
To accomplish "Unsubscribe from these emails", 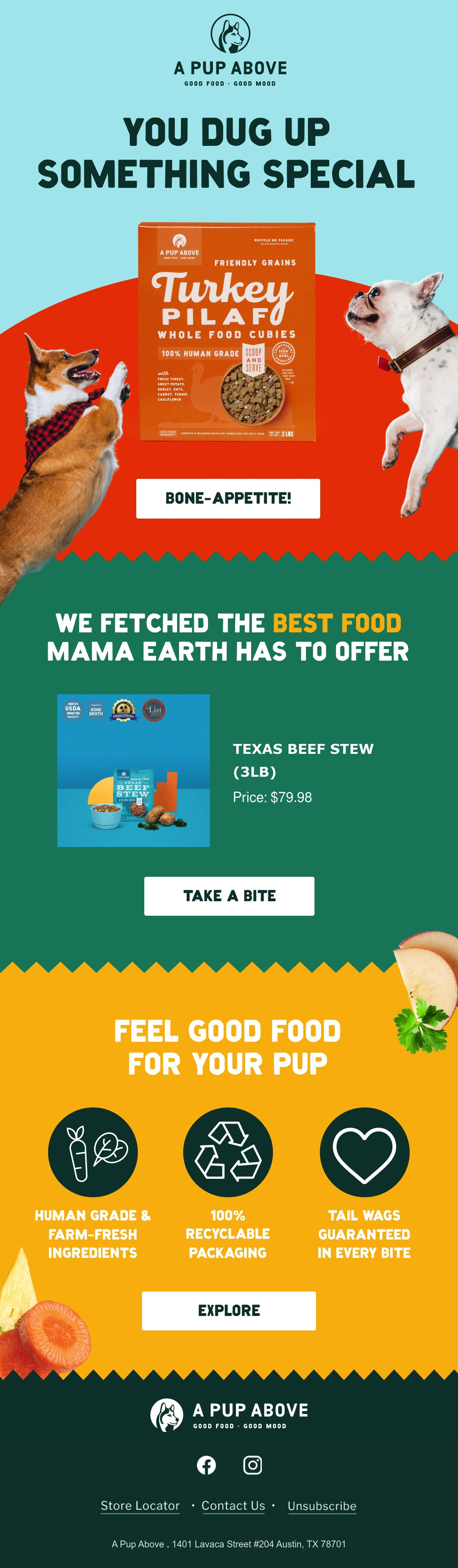I will pos(322,1506).
